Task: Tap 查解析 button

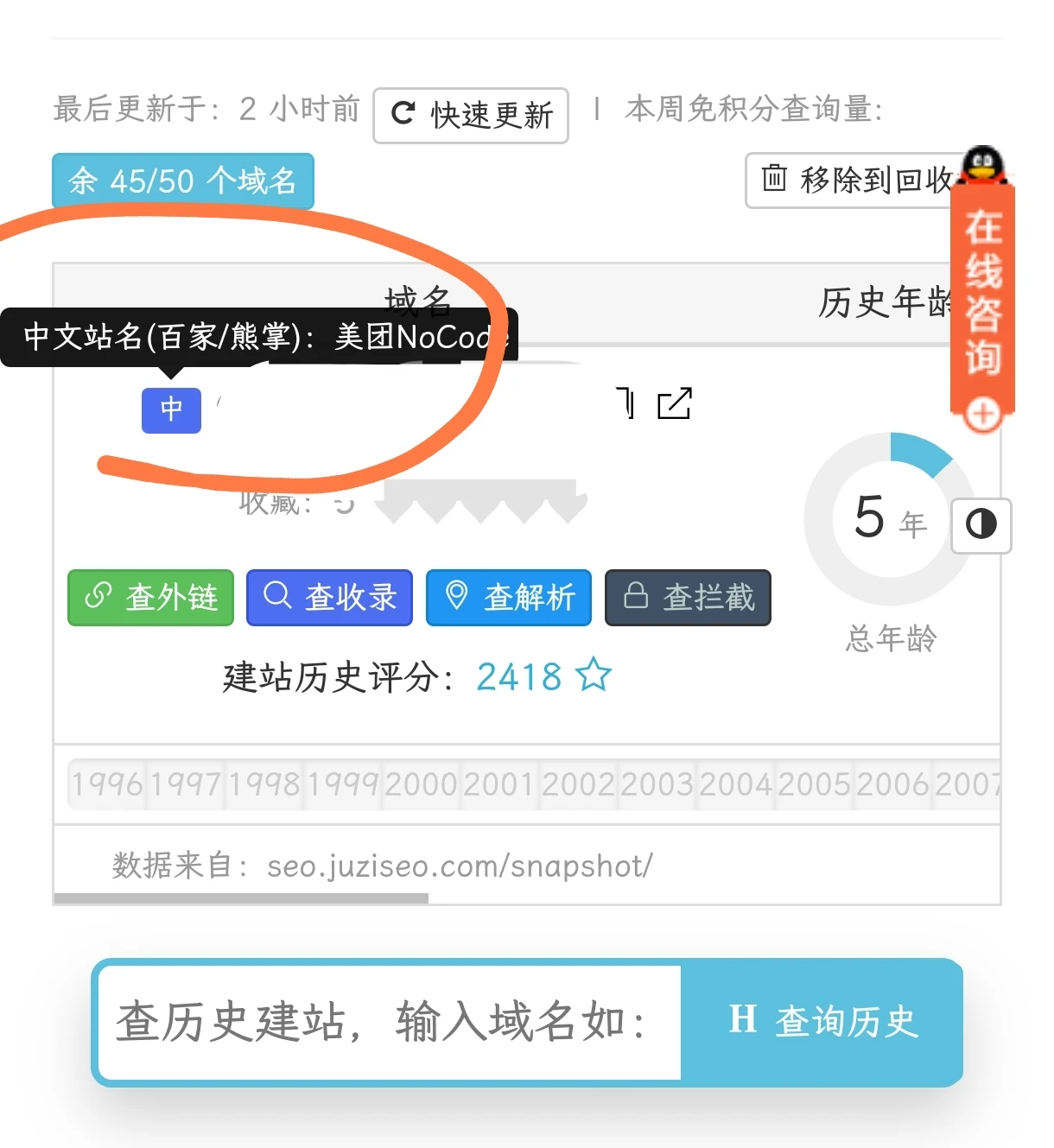Action: pyautogui.click(x=509, y=597)
